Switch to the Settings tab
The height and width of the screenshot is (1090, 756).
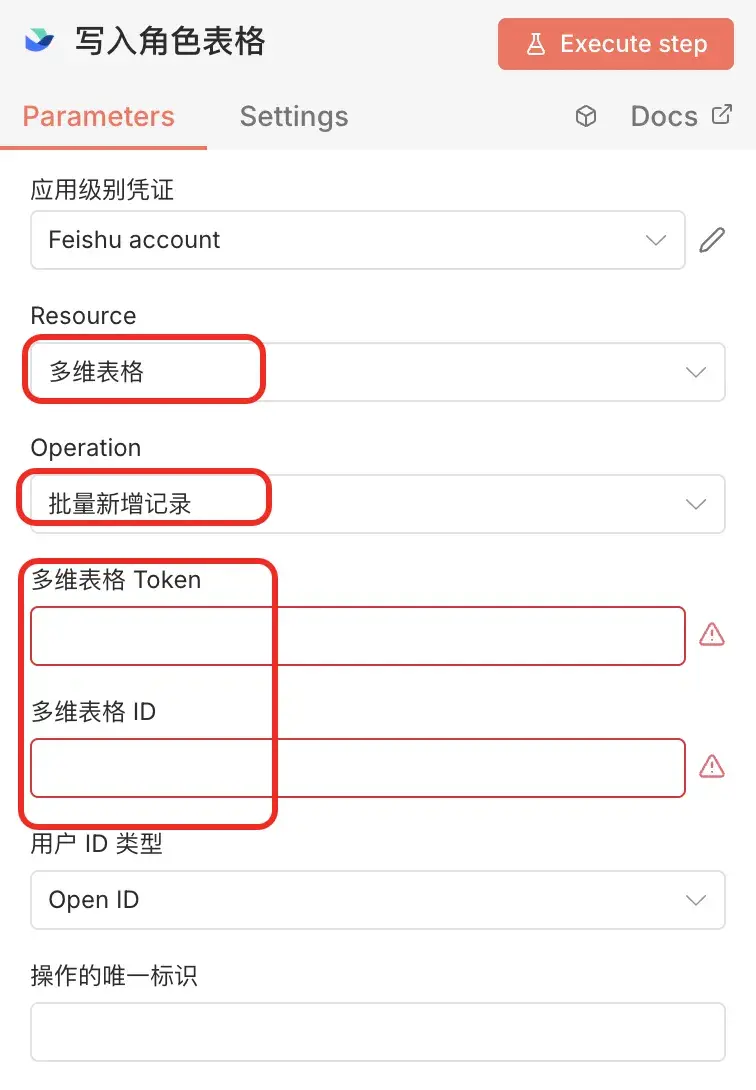[x=293, y=116]
